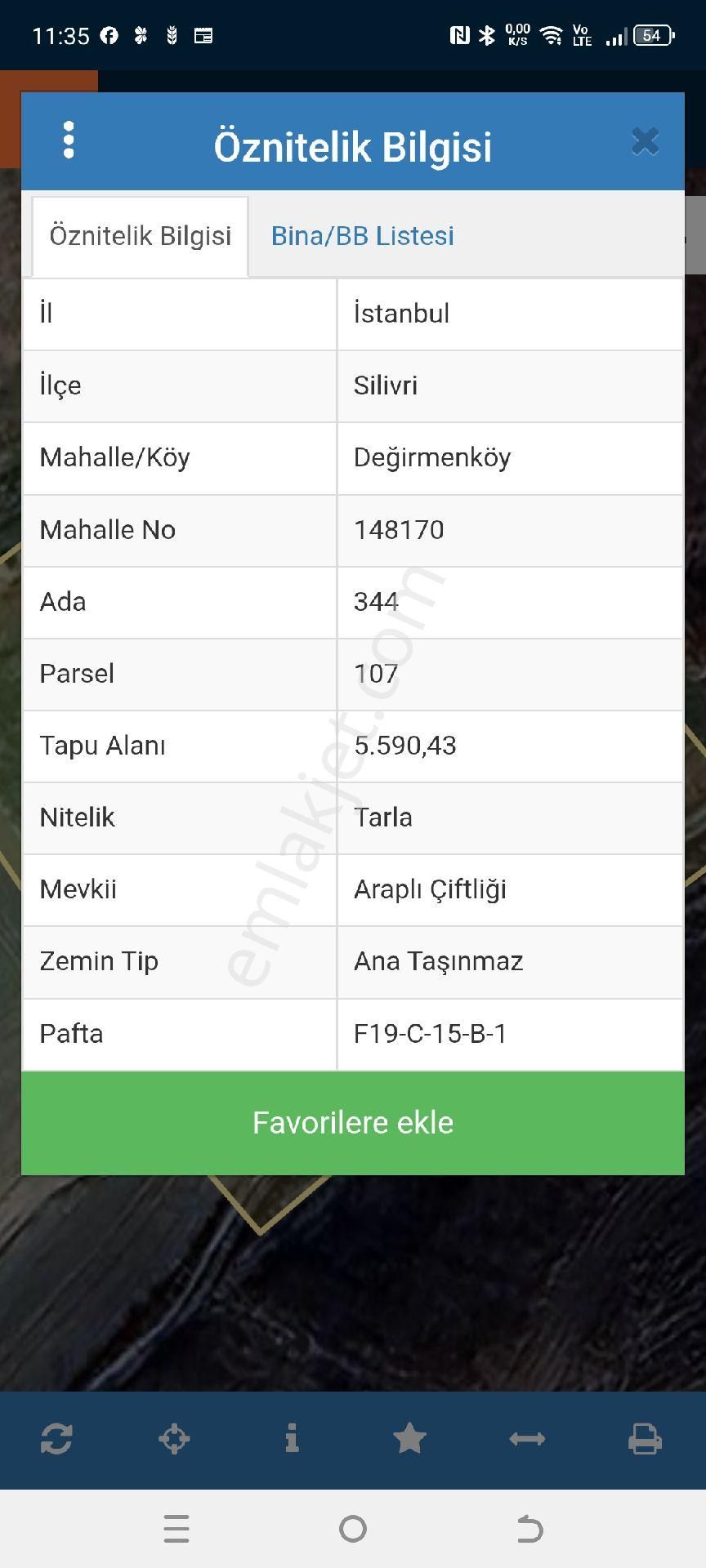Close the Öznitelik Bilgisi dialog
706x1568 pixels.
646,140
